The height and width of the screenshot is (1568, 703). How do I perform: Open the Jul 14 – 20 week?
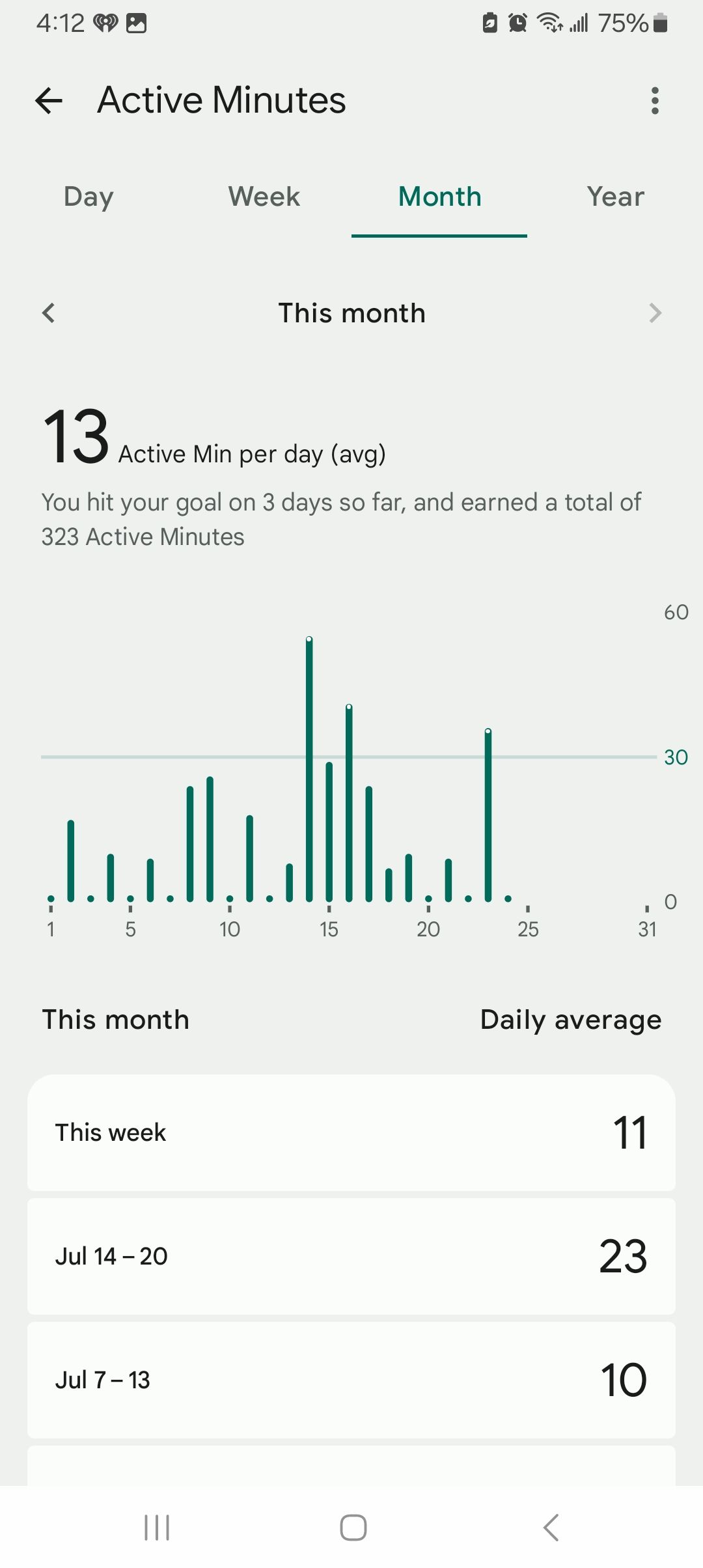pos(351,1256)
